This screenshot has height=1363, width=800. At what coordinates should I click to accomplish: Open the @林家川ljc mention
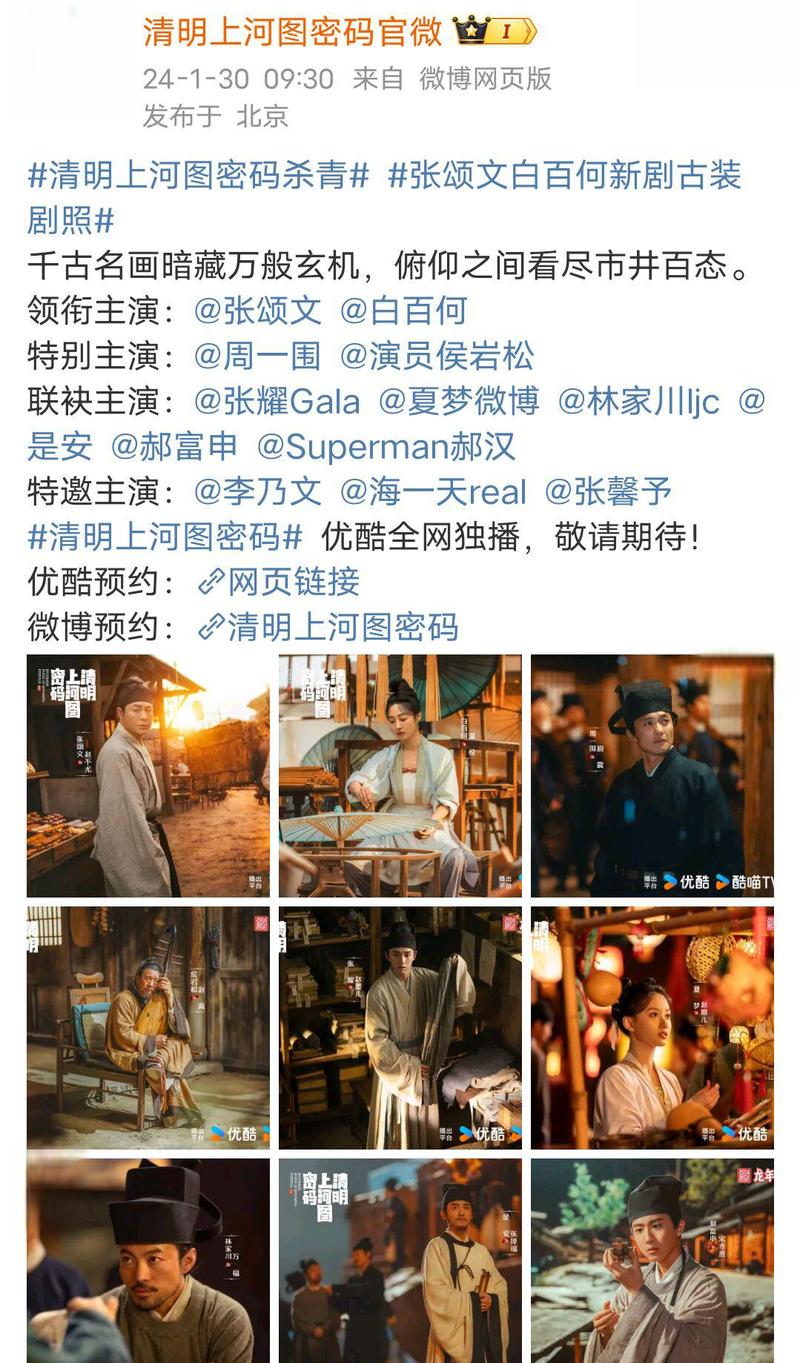pyautogui.click(x=638, y=402)
